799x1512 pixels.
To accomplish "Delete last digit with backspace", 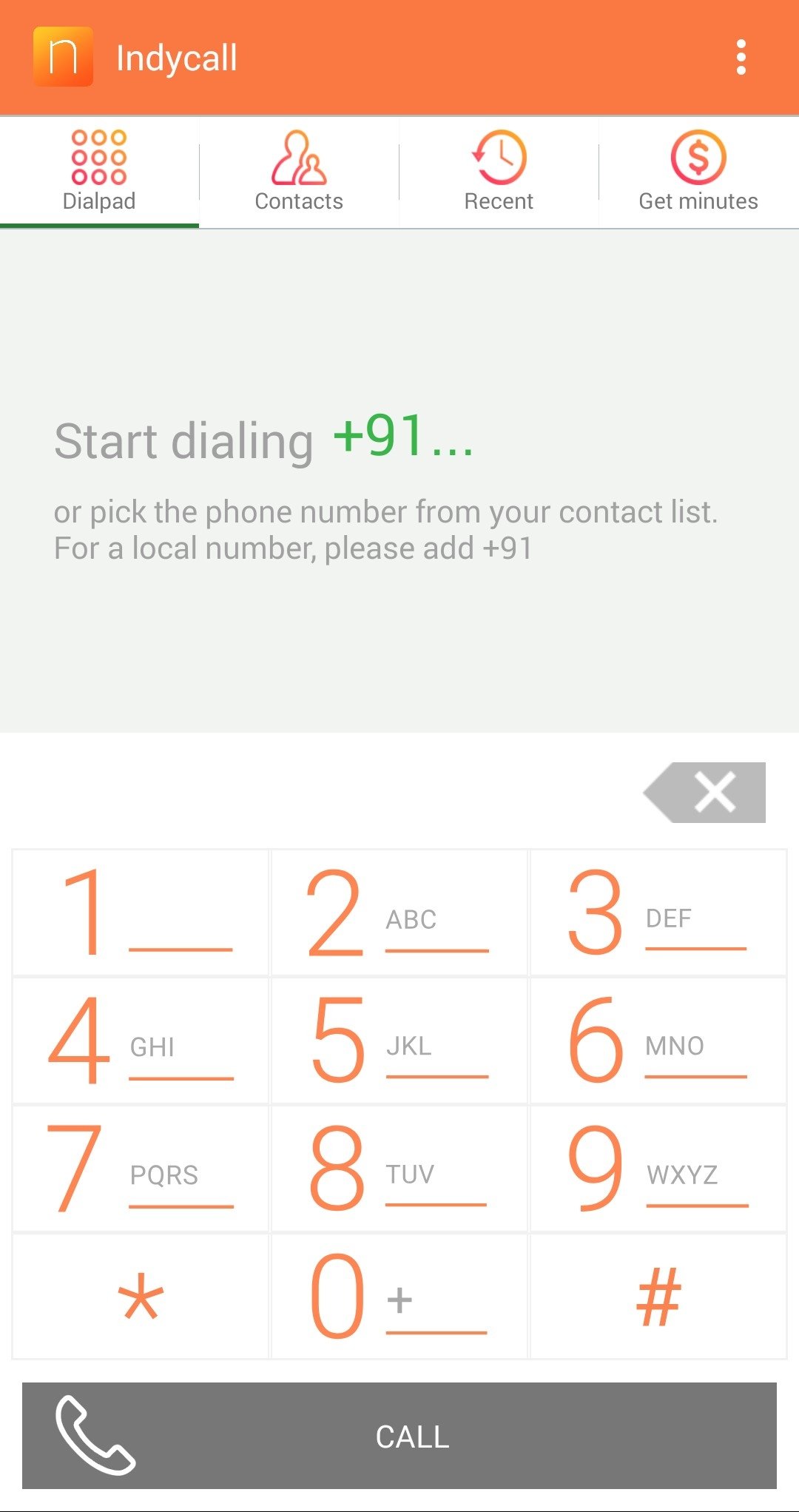I will click(706, 793).
